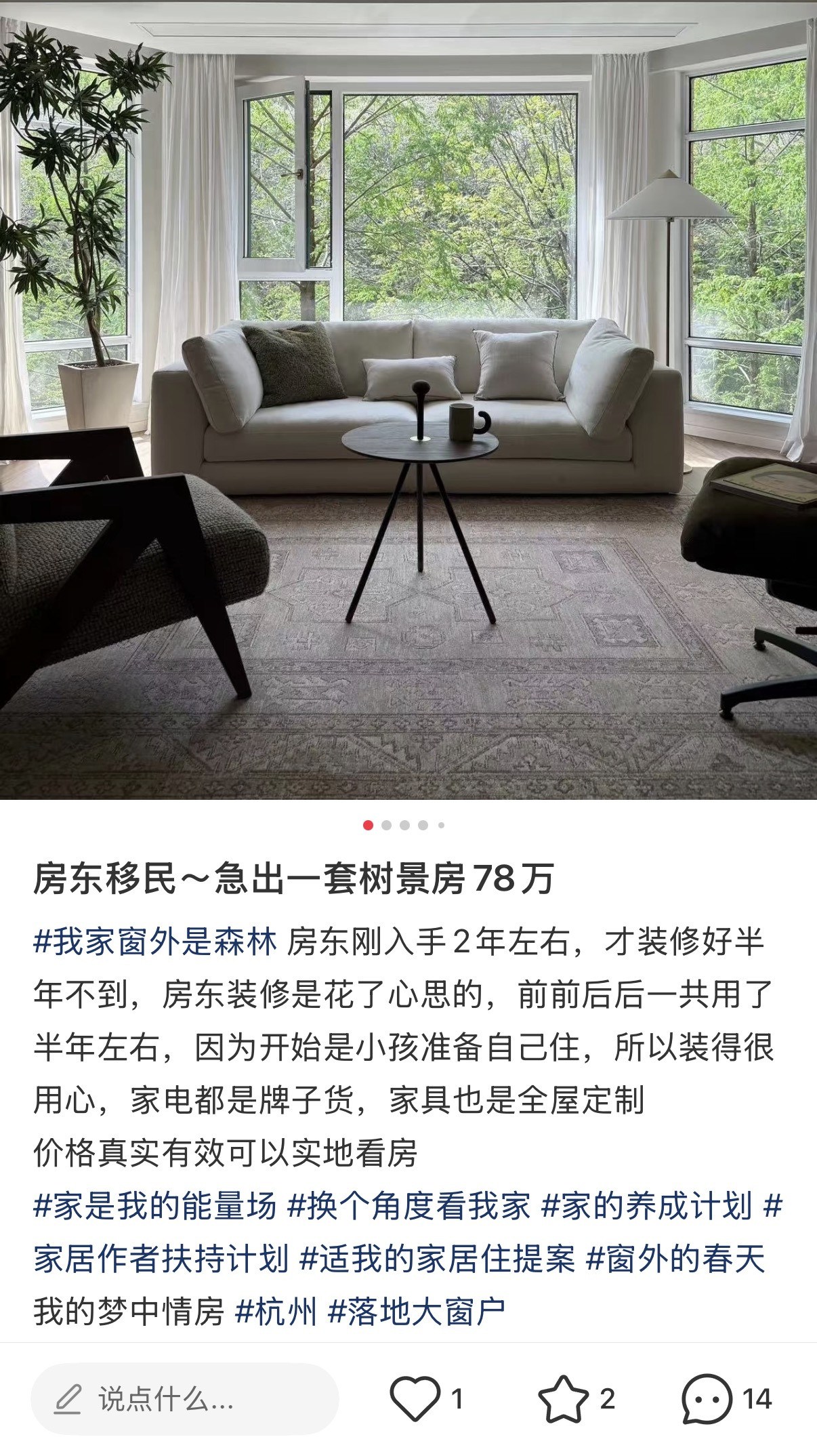Open the #窗外的春天 hashtag
Viewport: 817px width, 1456px height.
coord(675,1259)
